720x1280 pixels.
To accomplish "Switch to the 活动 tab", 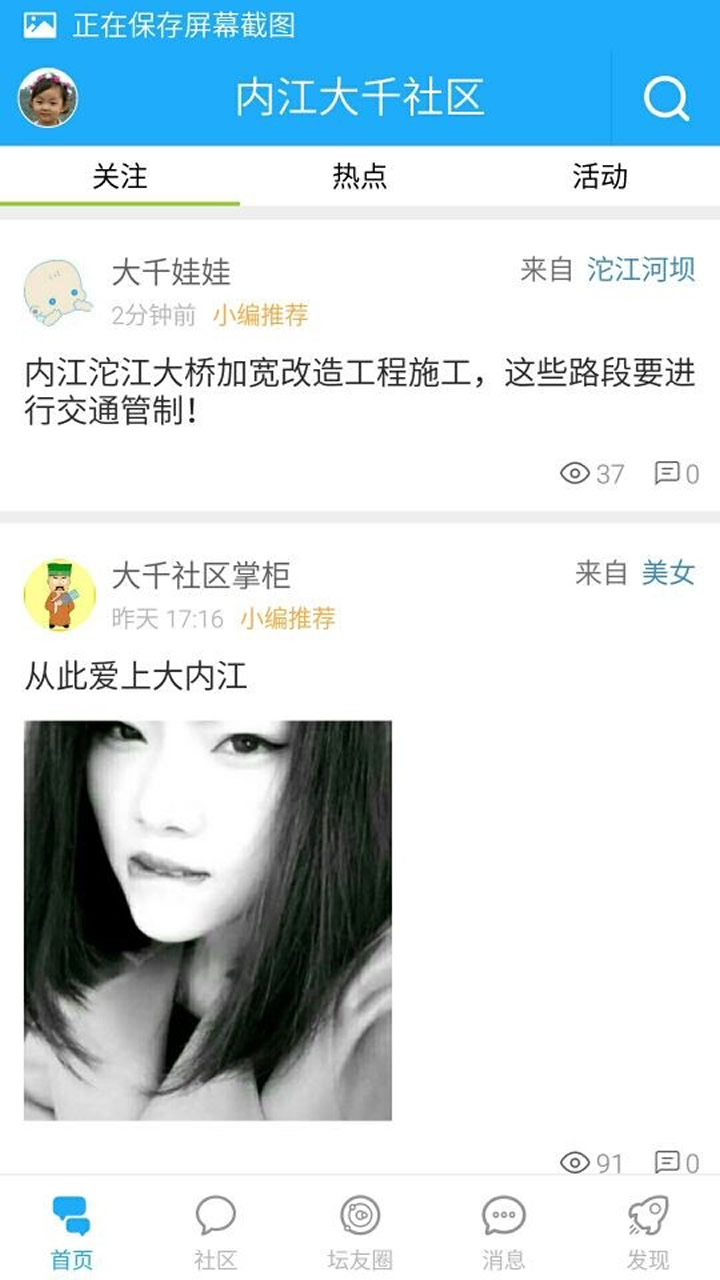I will point(600,177).
